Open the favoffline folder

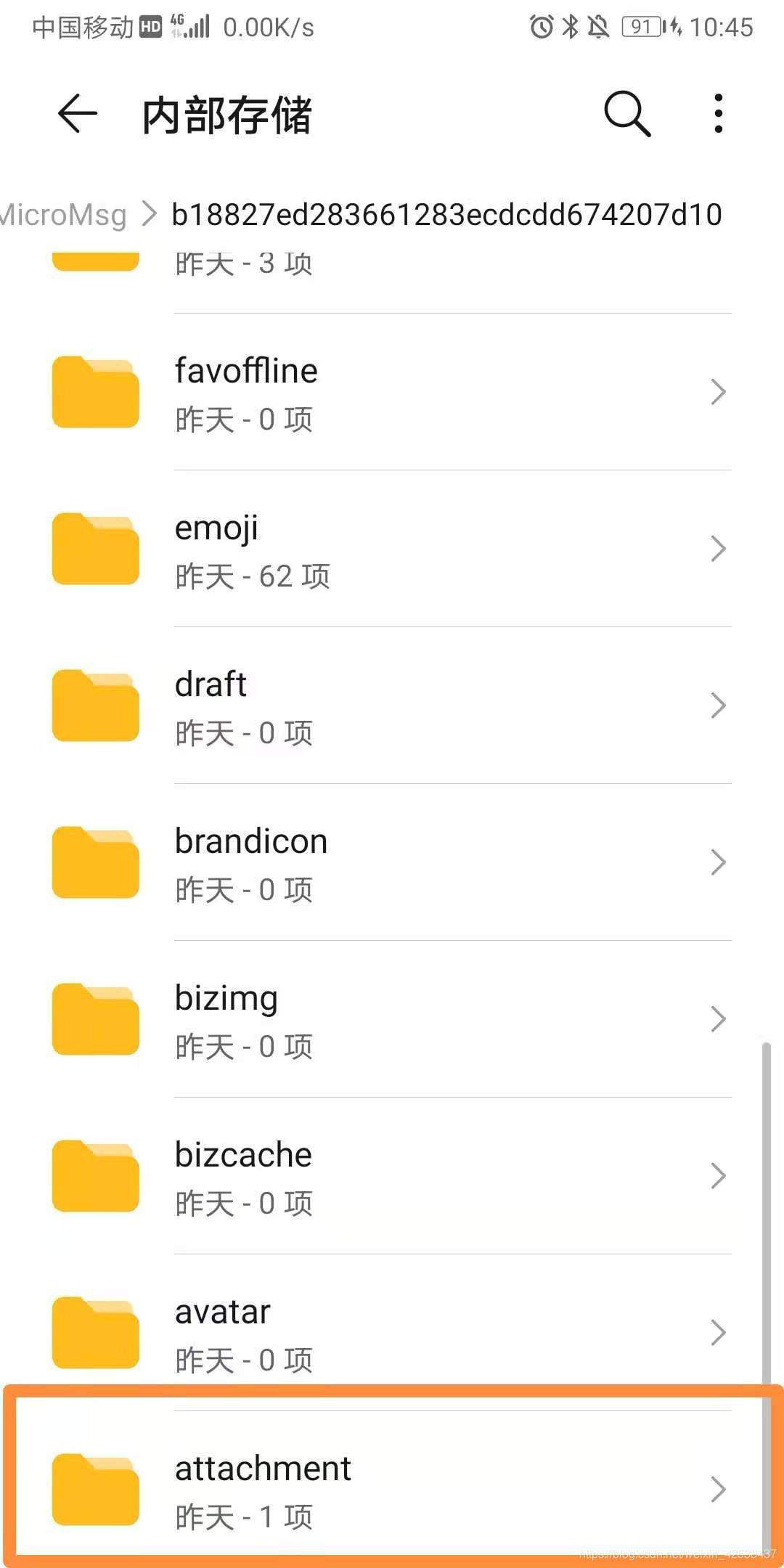(392, 393)
